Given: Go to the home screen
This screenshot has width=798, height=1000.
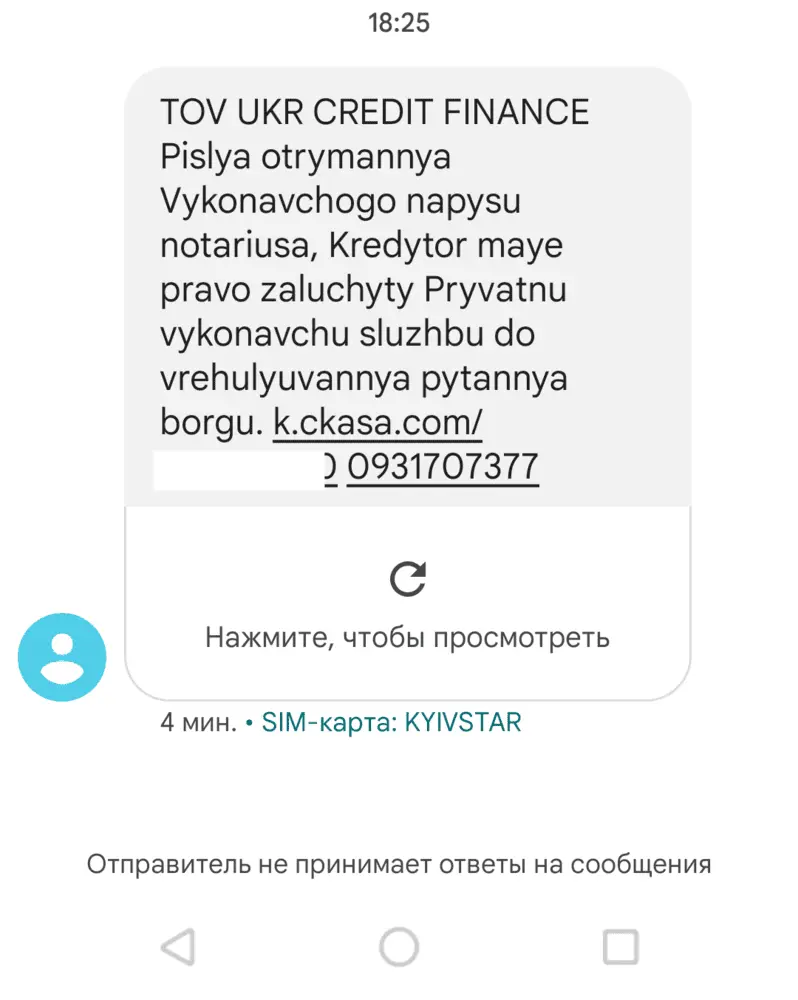Looking at the screenshot, I should pyautogui.click(x=399, y=946).
